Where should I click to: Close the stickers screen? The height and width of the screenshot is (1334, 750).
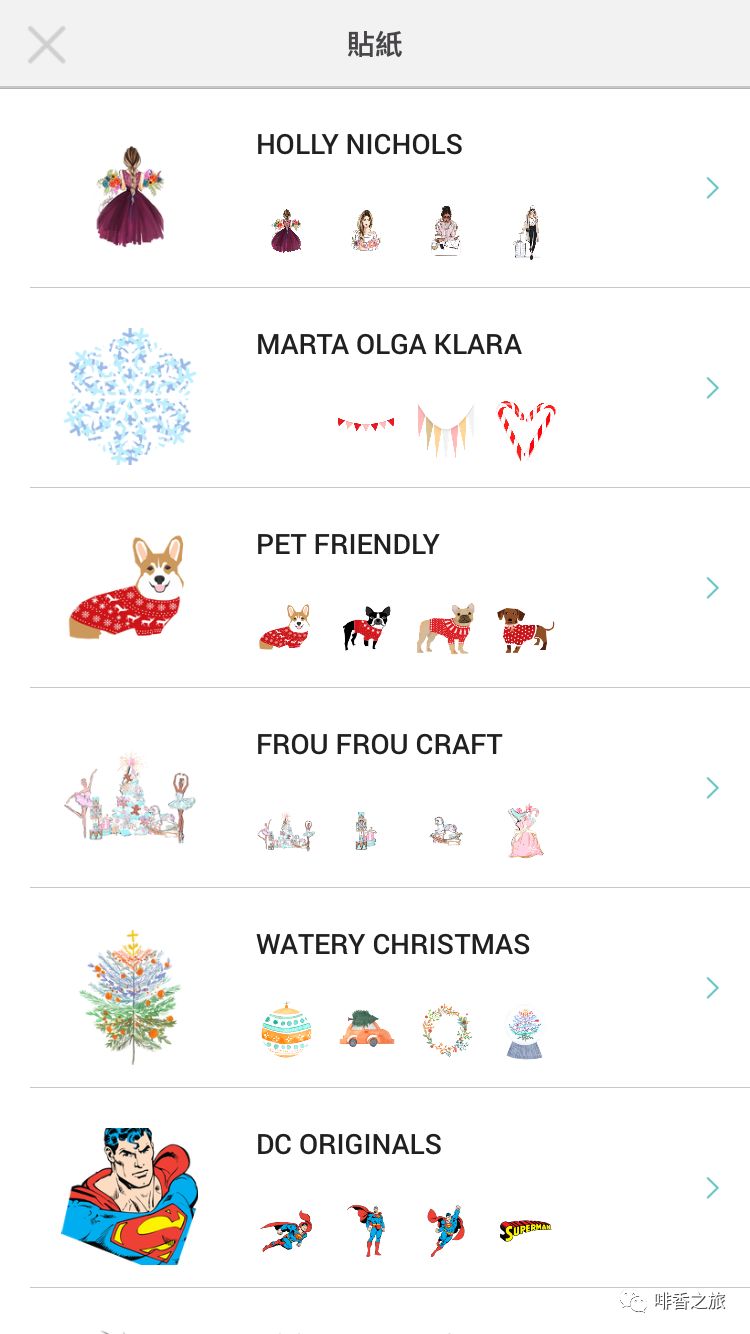coord(46,45)
